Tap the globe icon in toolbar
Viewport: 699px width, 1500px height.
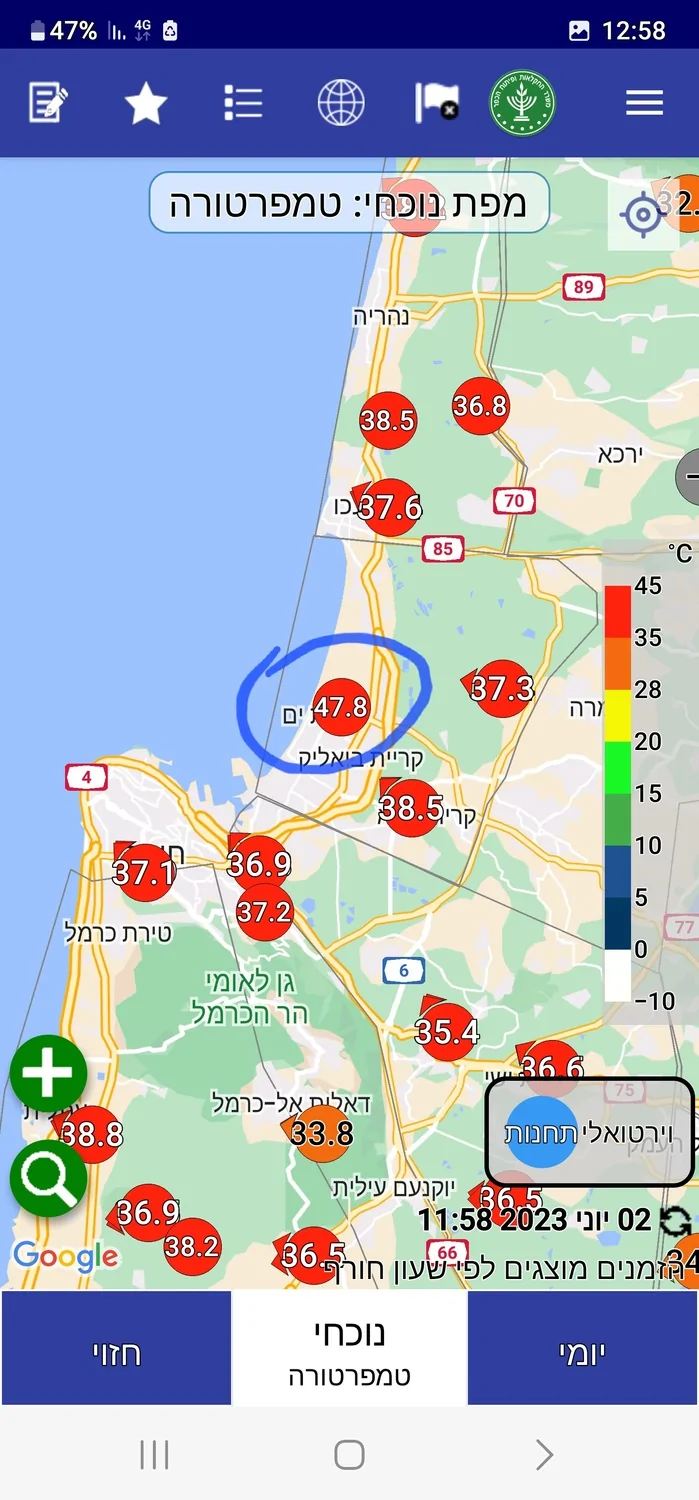[x=341, y=103]
